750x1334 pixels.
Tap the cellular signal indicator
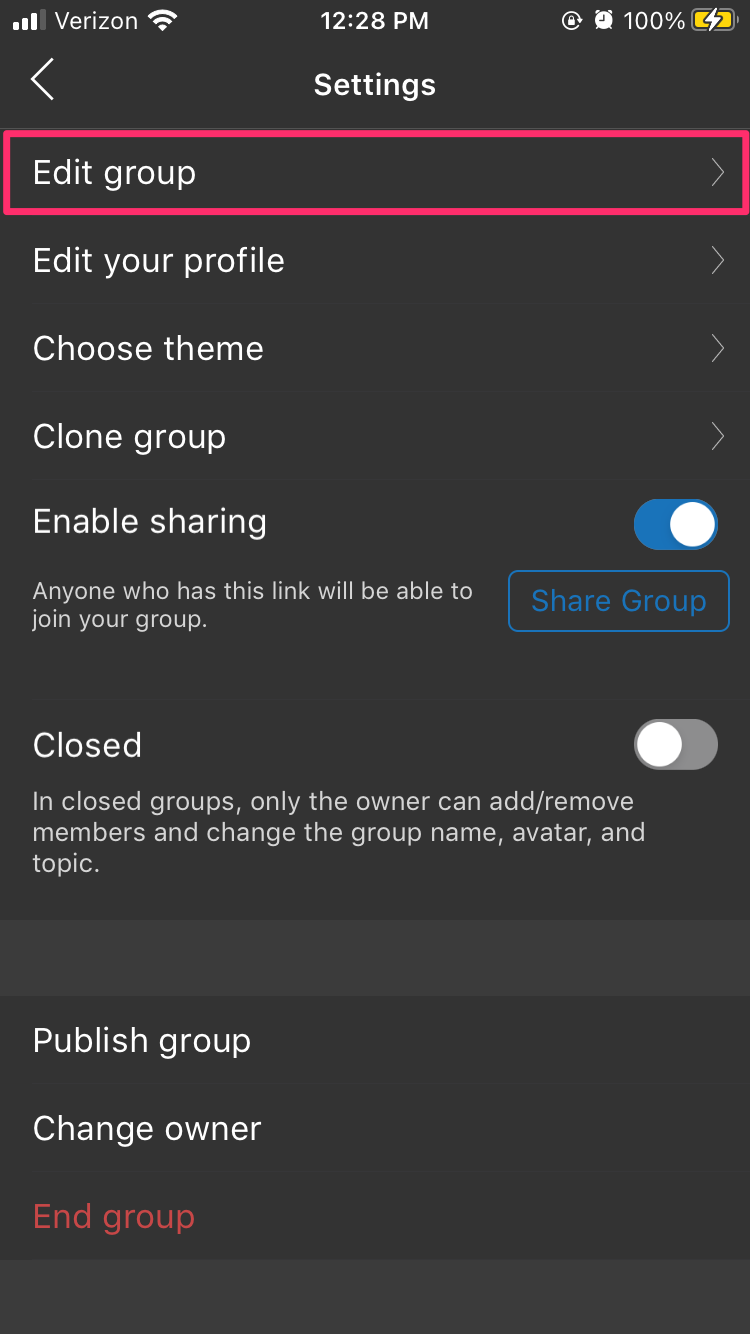click(x=27, y=19)
